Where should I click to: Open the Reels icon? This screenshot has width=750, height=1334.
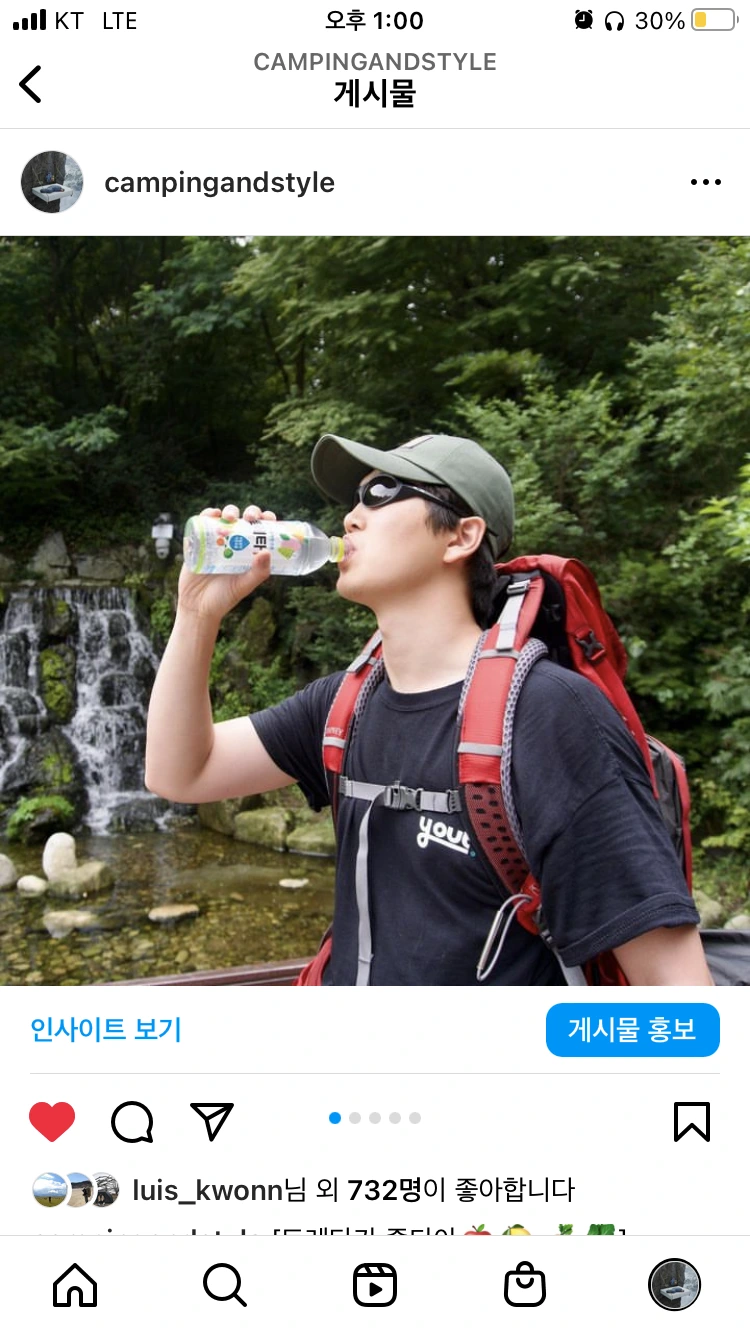[375, 1285]
